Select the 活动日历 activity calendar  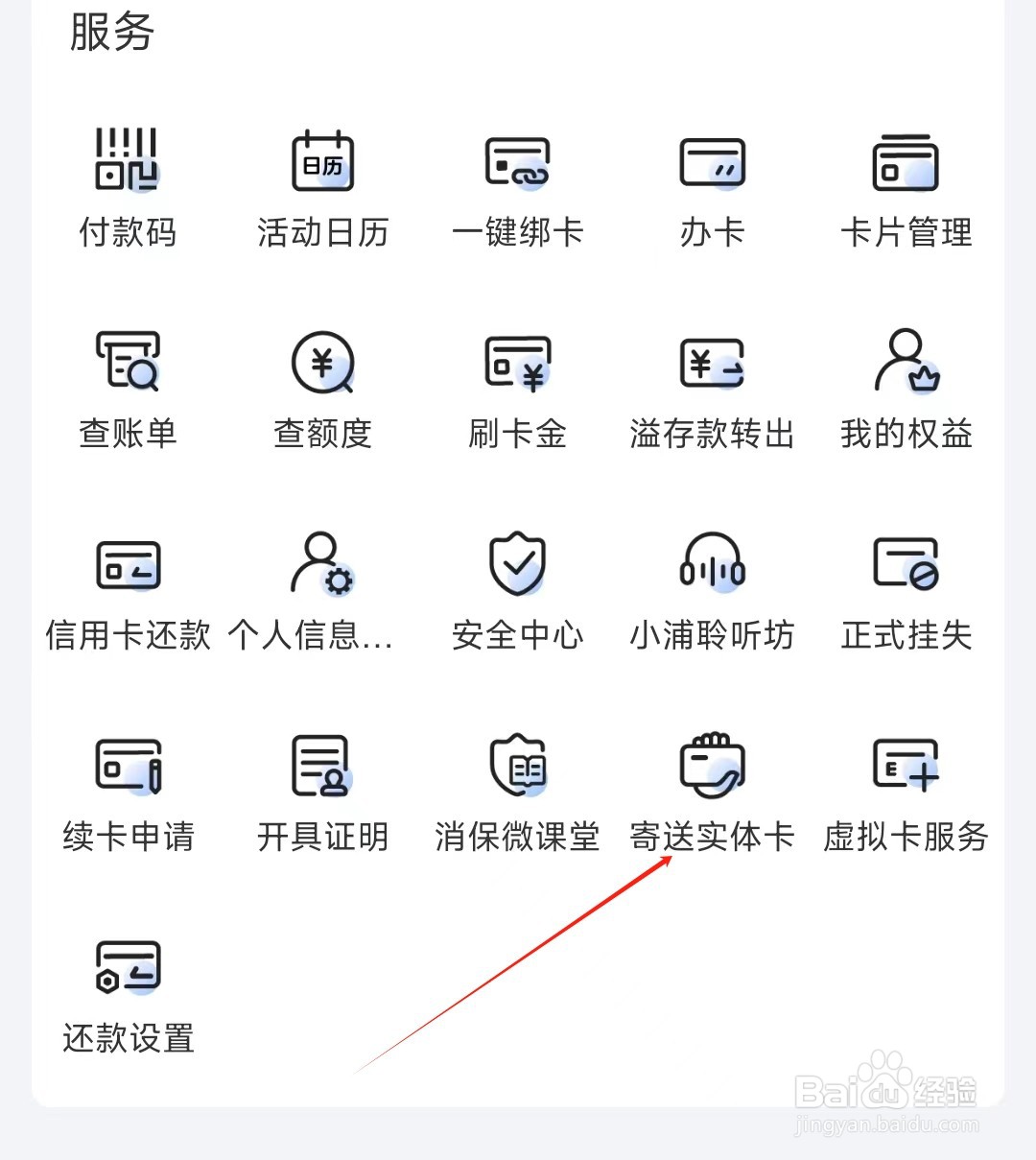coord(322,187)
